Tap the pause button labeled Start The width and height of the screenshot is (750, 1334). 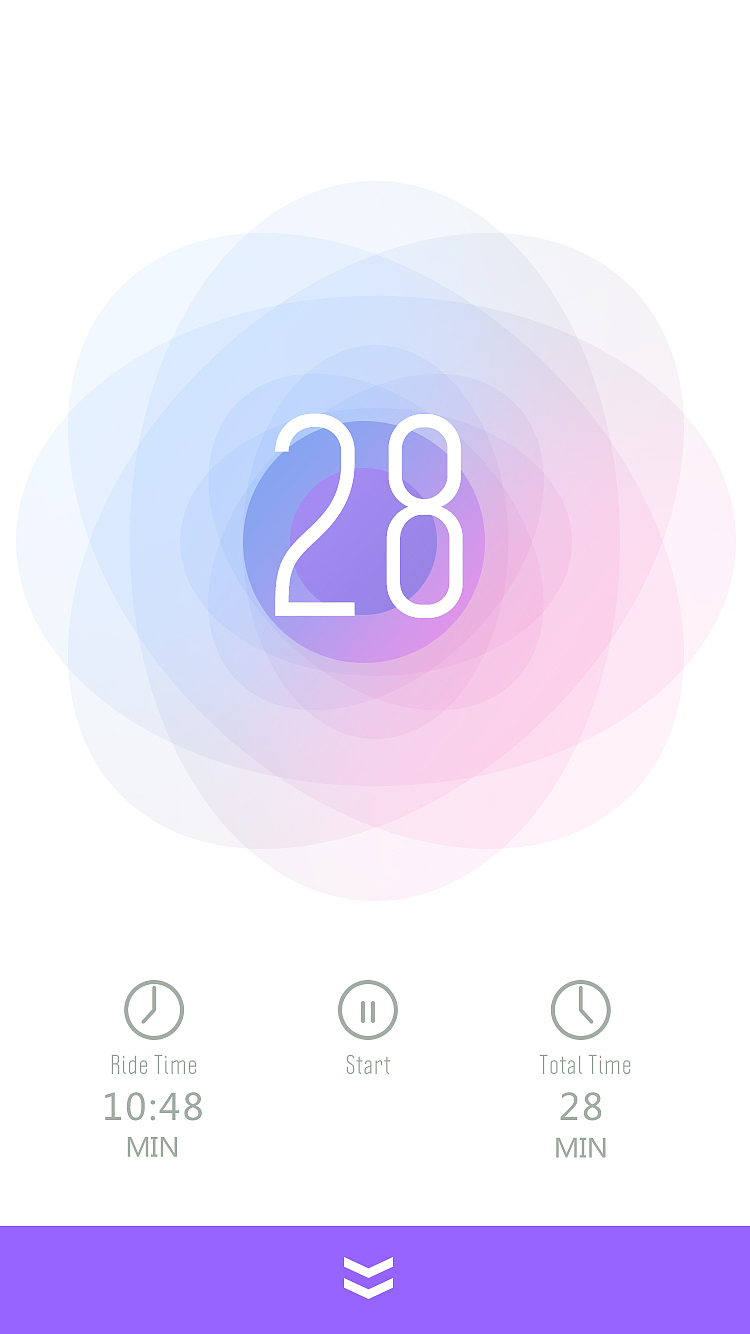point(368,1010)
